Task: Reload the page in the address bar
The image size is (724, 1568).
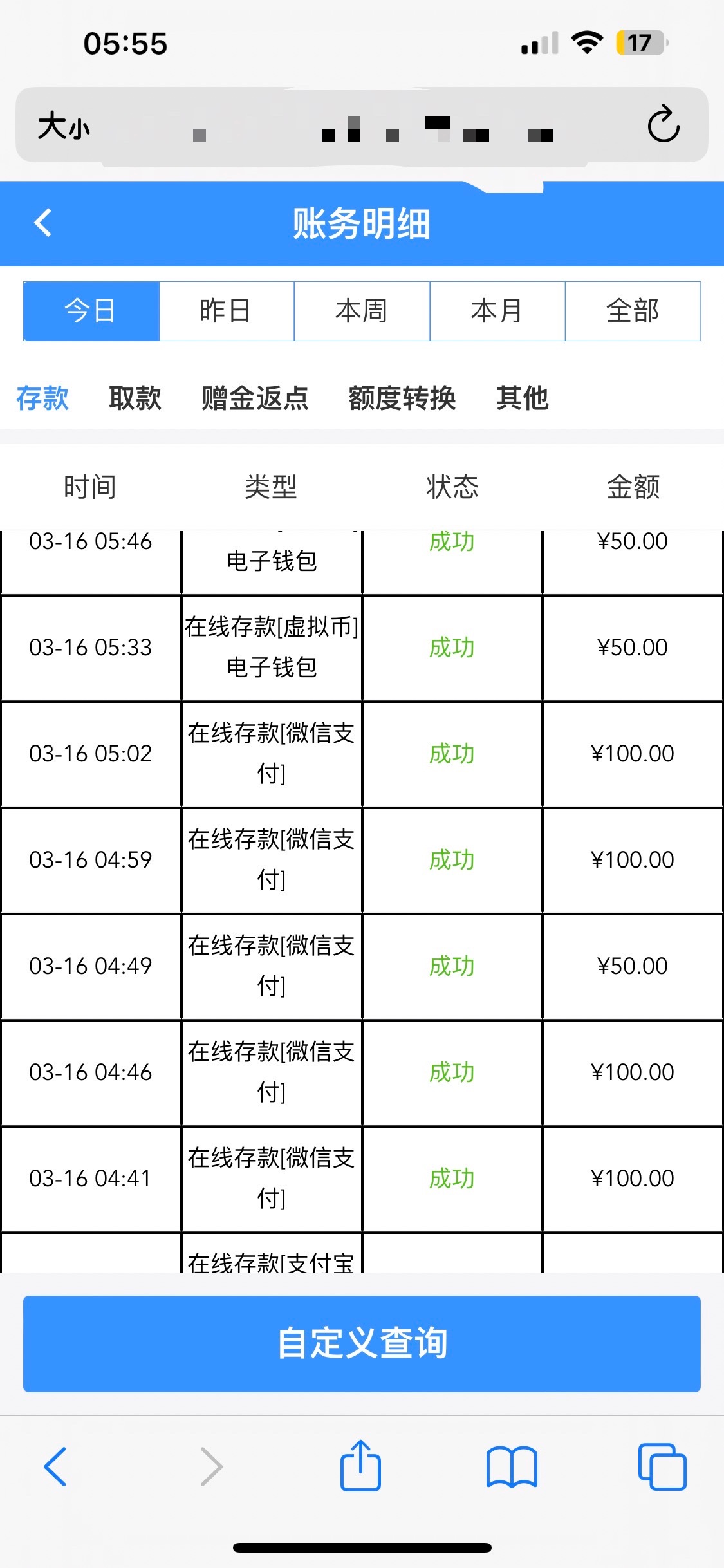Action: [664, 124]
